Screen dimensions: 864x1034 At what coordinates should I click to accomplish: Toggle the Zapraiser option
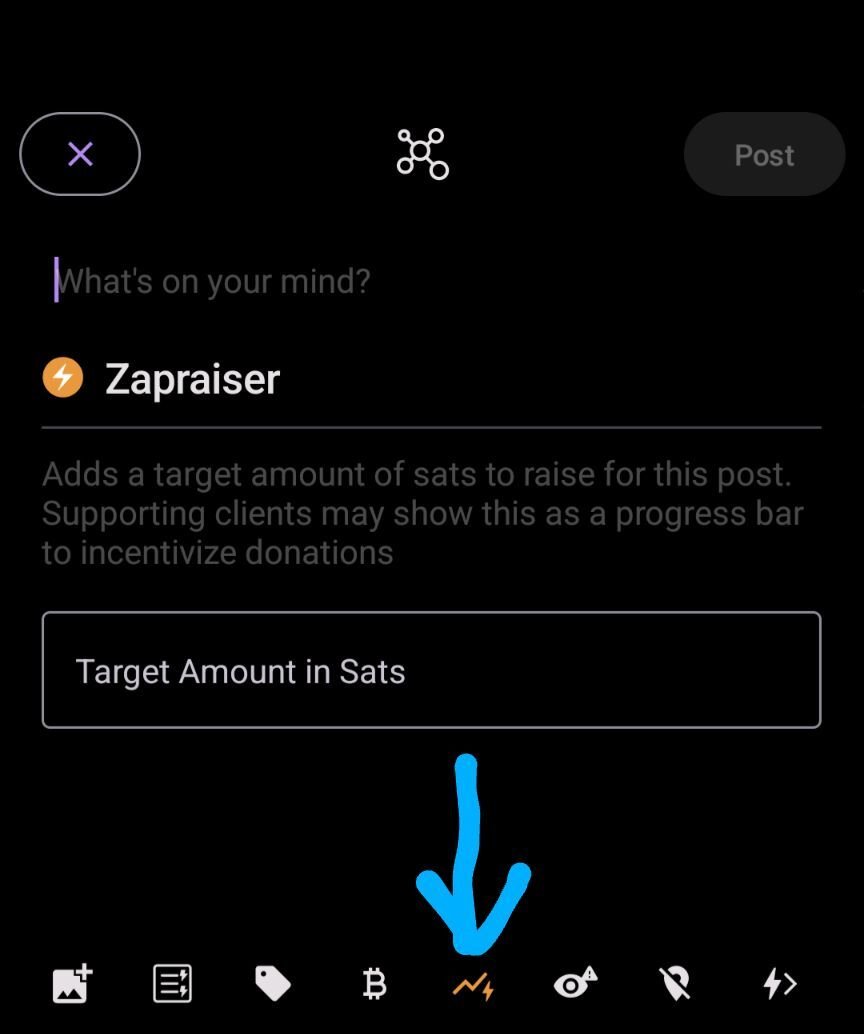pyautogui.click(x=474, y=988)
